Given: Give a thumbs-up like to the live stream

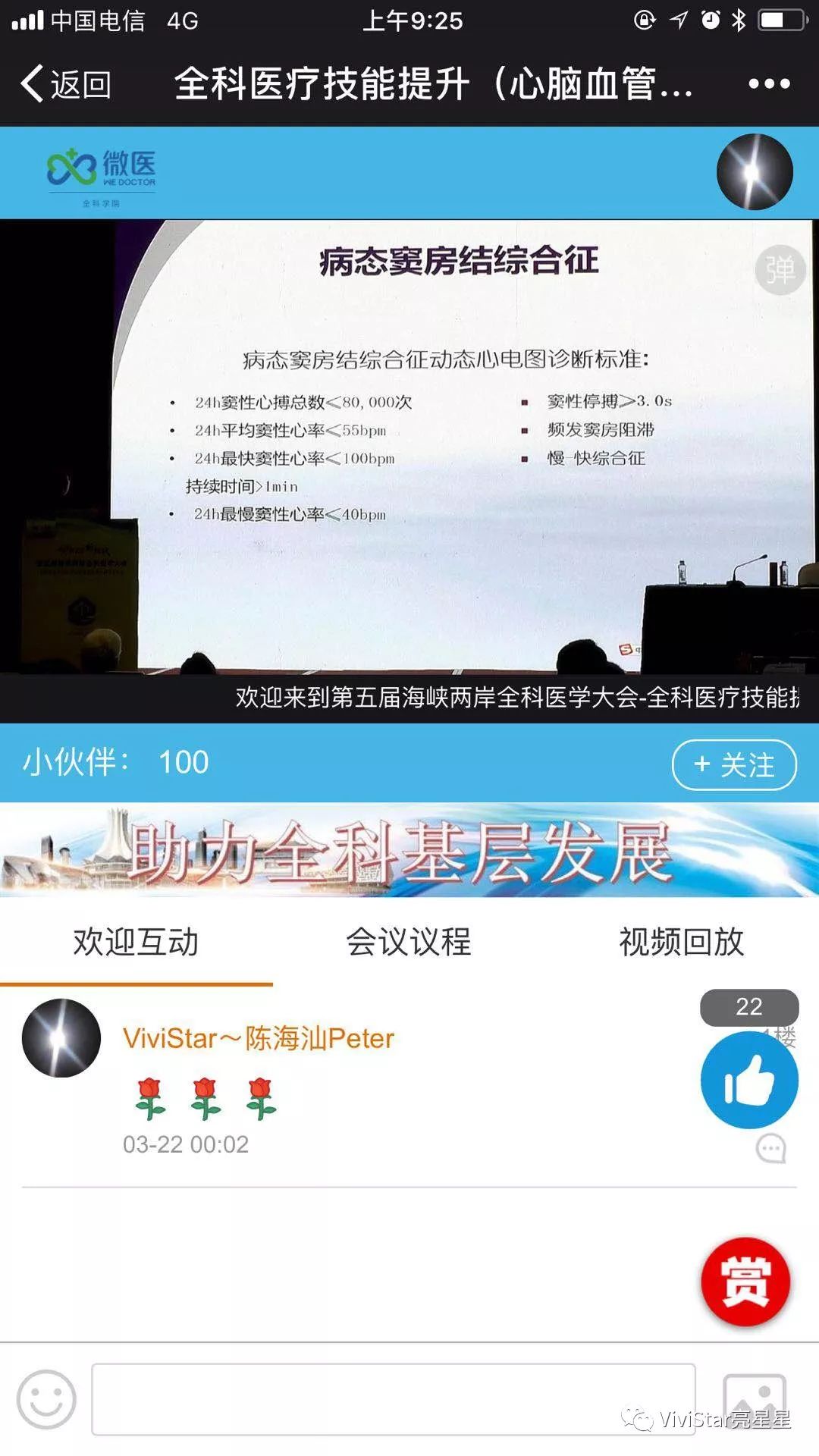Looking at the screenshot, I should (748, 1080).
